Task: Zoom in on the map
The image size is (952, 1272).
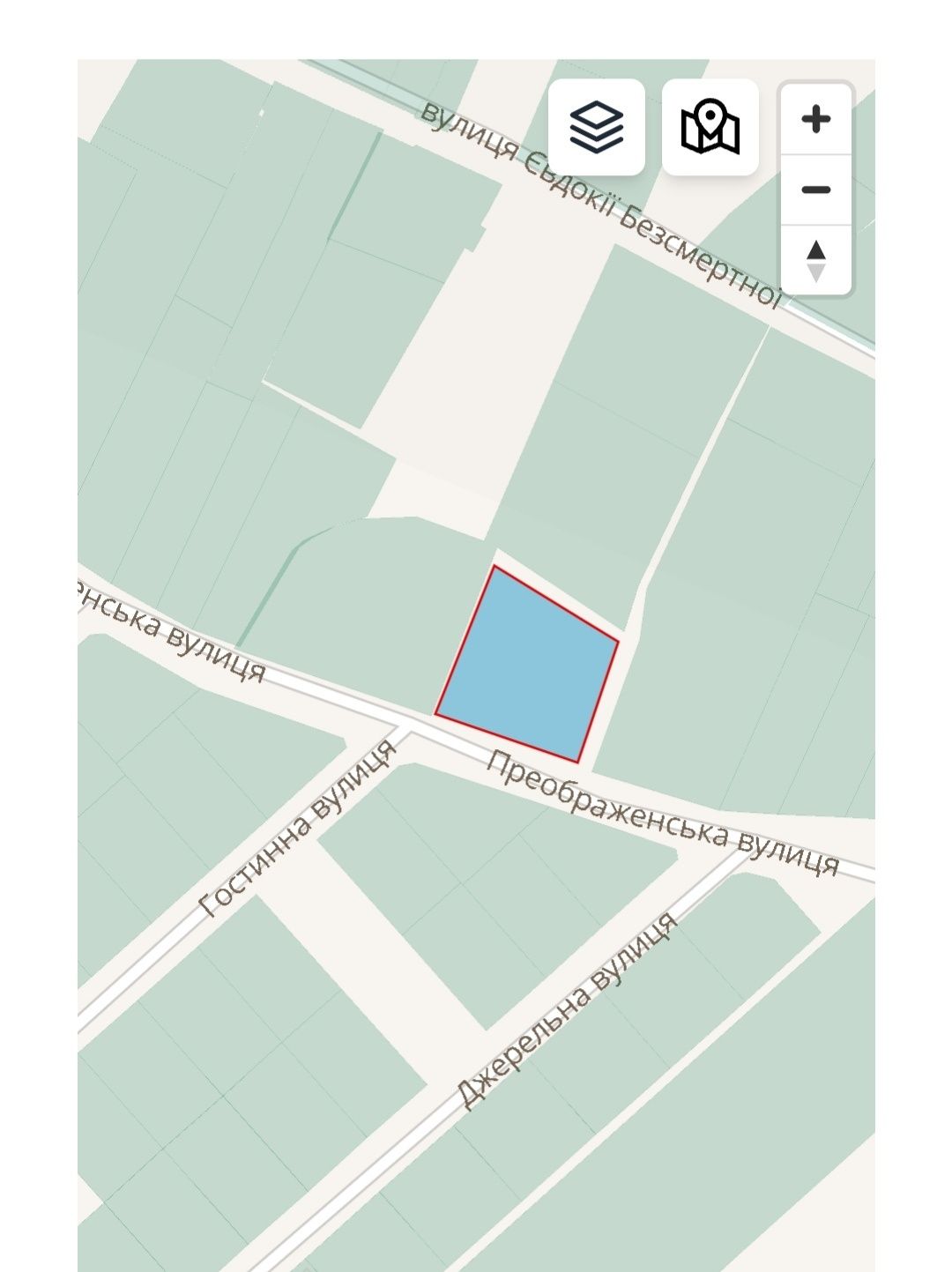Action: pyautogui.click(x=816, y=119)
